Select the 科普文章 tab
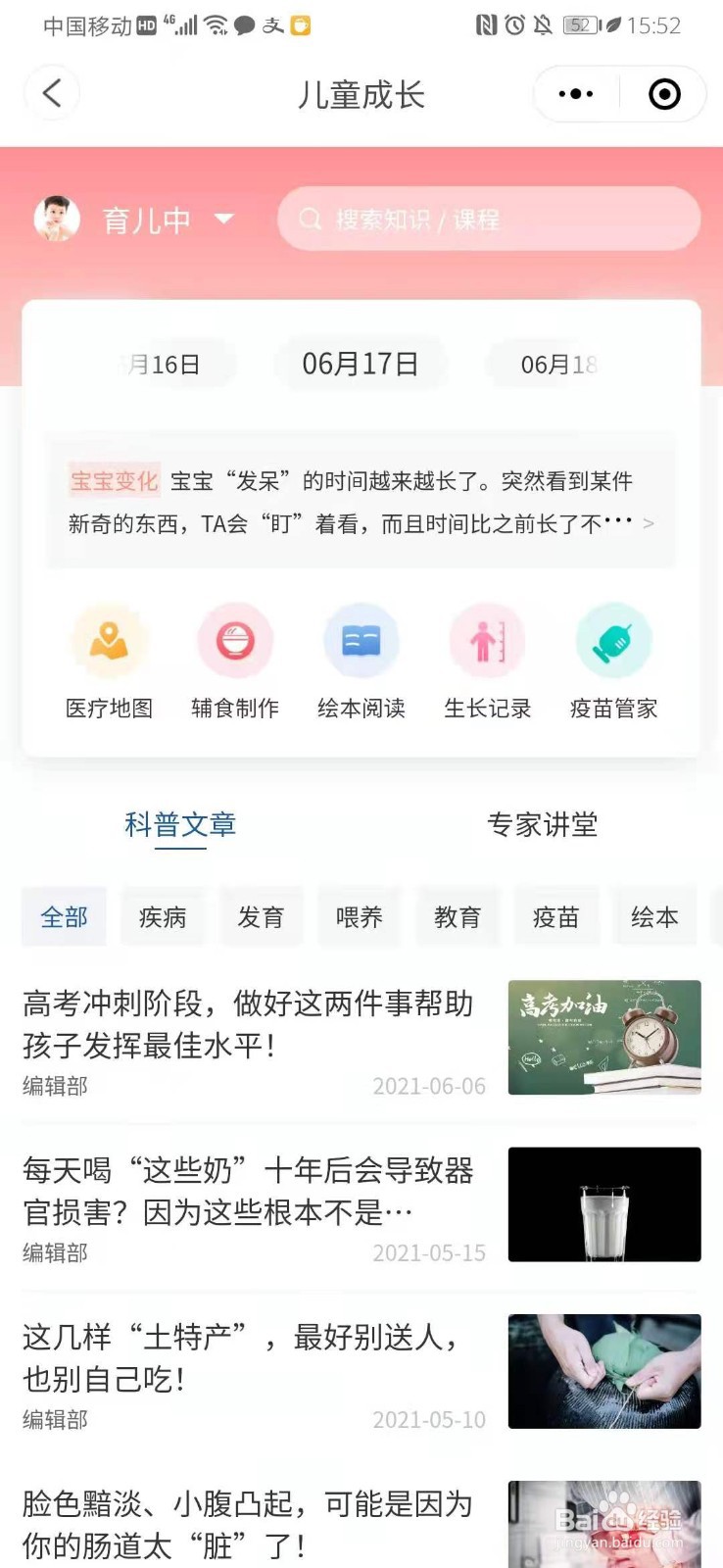Viewport: 723px width, 1568px height. 180,825
